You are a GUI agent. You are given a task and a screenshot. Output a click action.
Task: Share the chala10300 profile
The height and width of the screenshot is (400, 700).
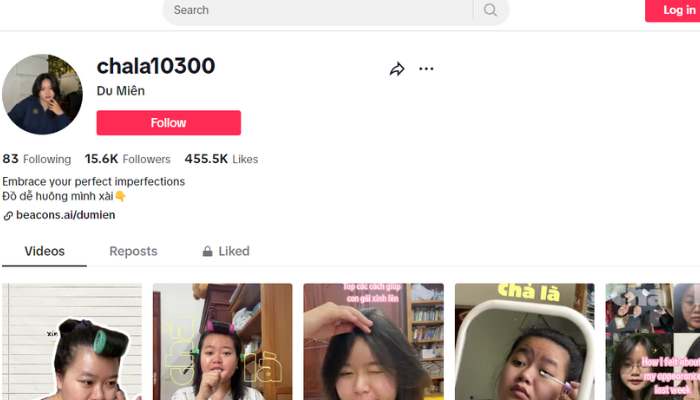point(397,69)
